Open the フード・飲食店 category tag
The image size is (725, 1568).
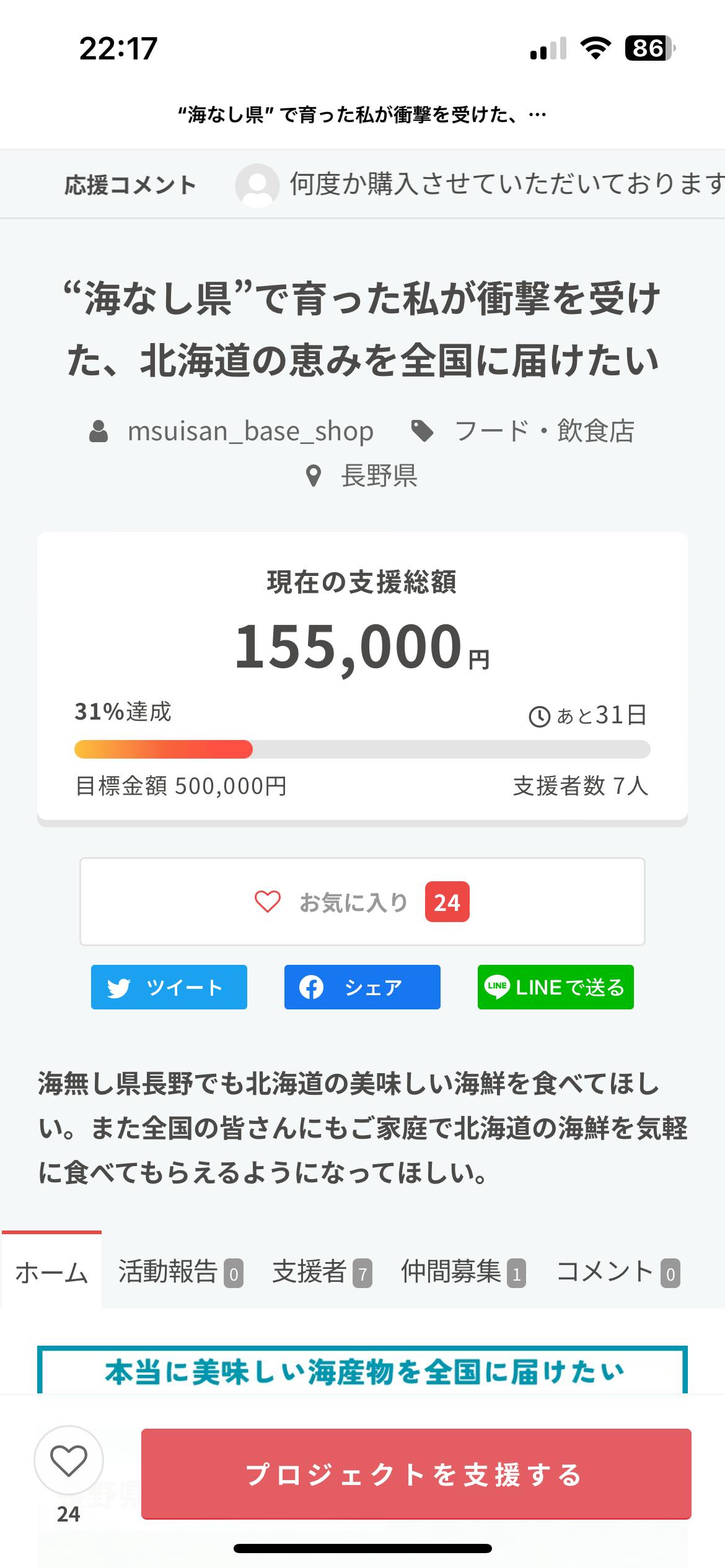click(x=543, y=431)
